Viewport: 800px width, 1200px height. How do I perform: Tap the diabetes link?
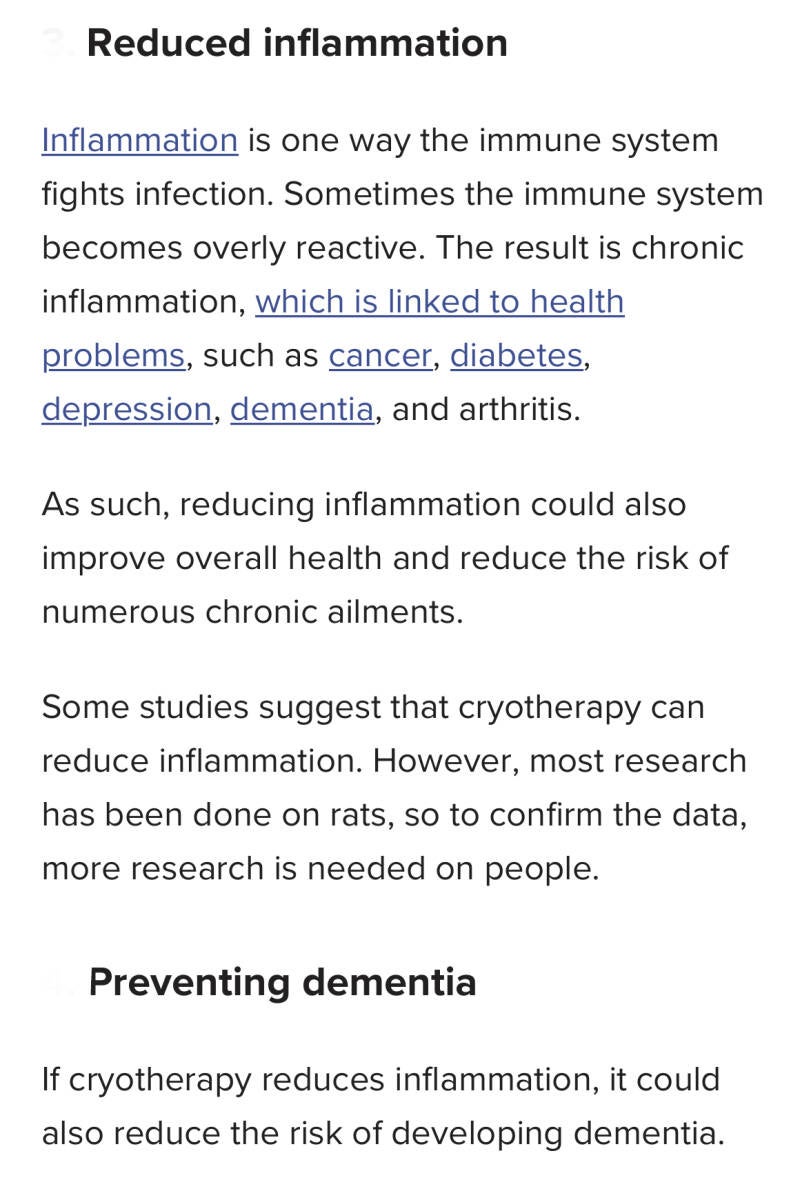coord(516,355)
